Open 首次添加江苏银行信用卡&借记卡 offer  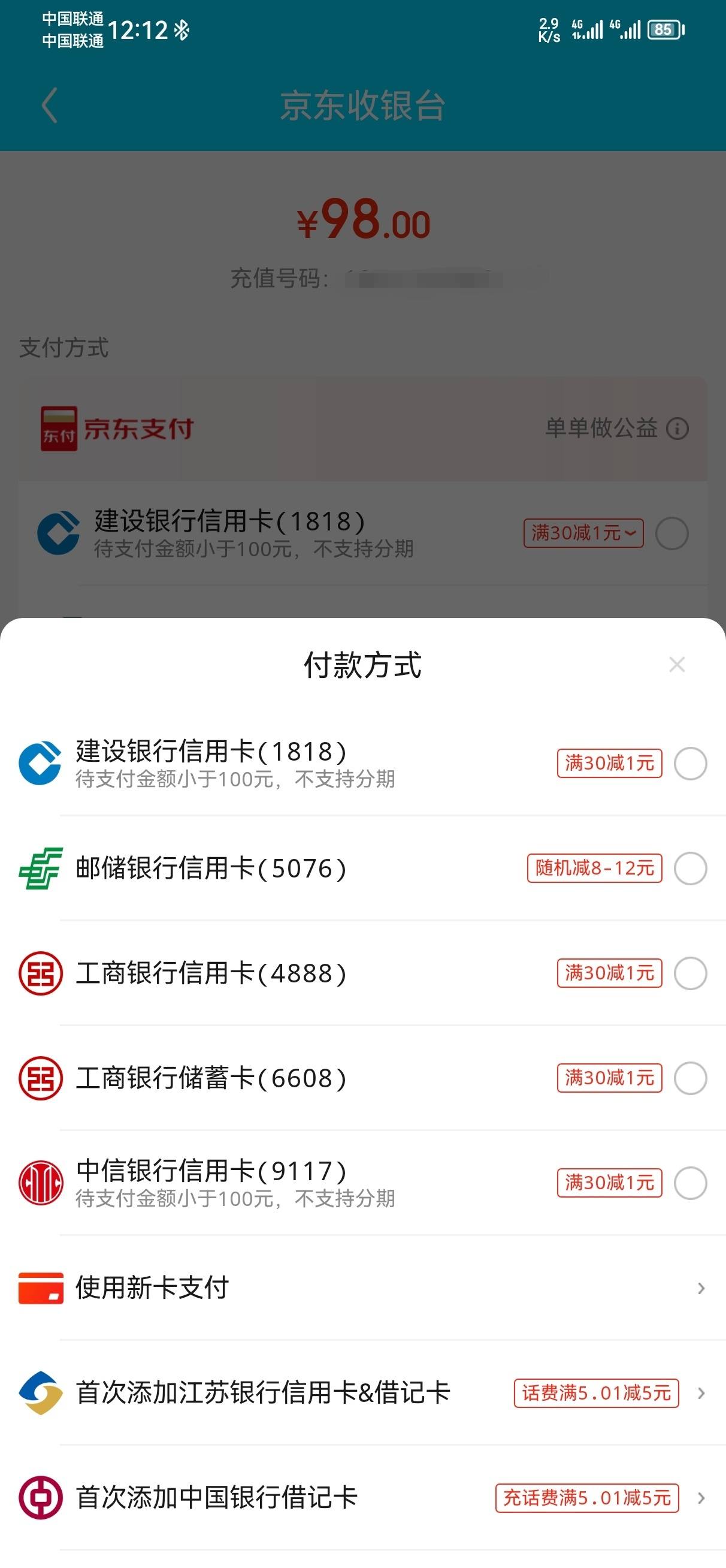tap(362, 1393)
